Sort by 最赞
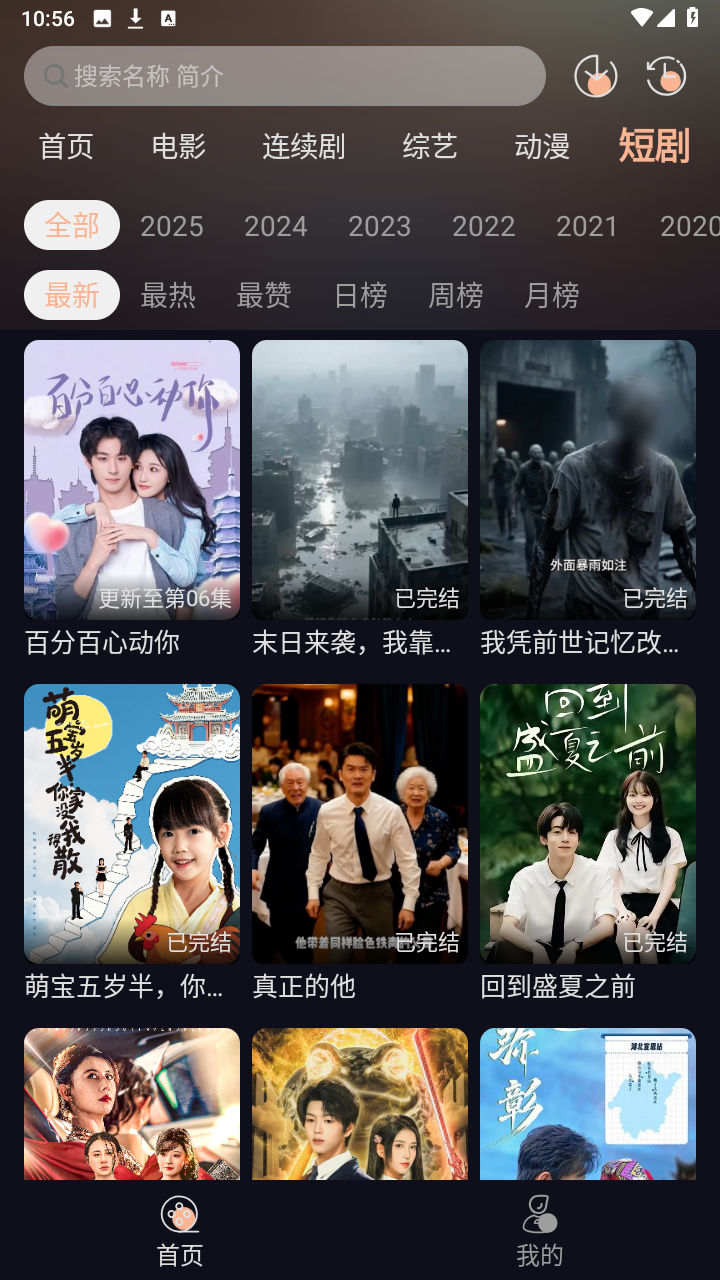The width and height of the screenshot is (720, 1280). click(x=264, y=295)
